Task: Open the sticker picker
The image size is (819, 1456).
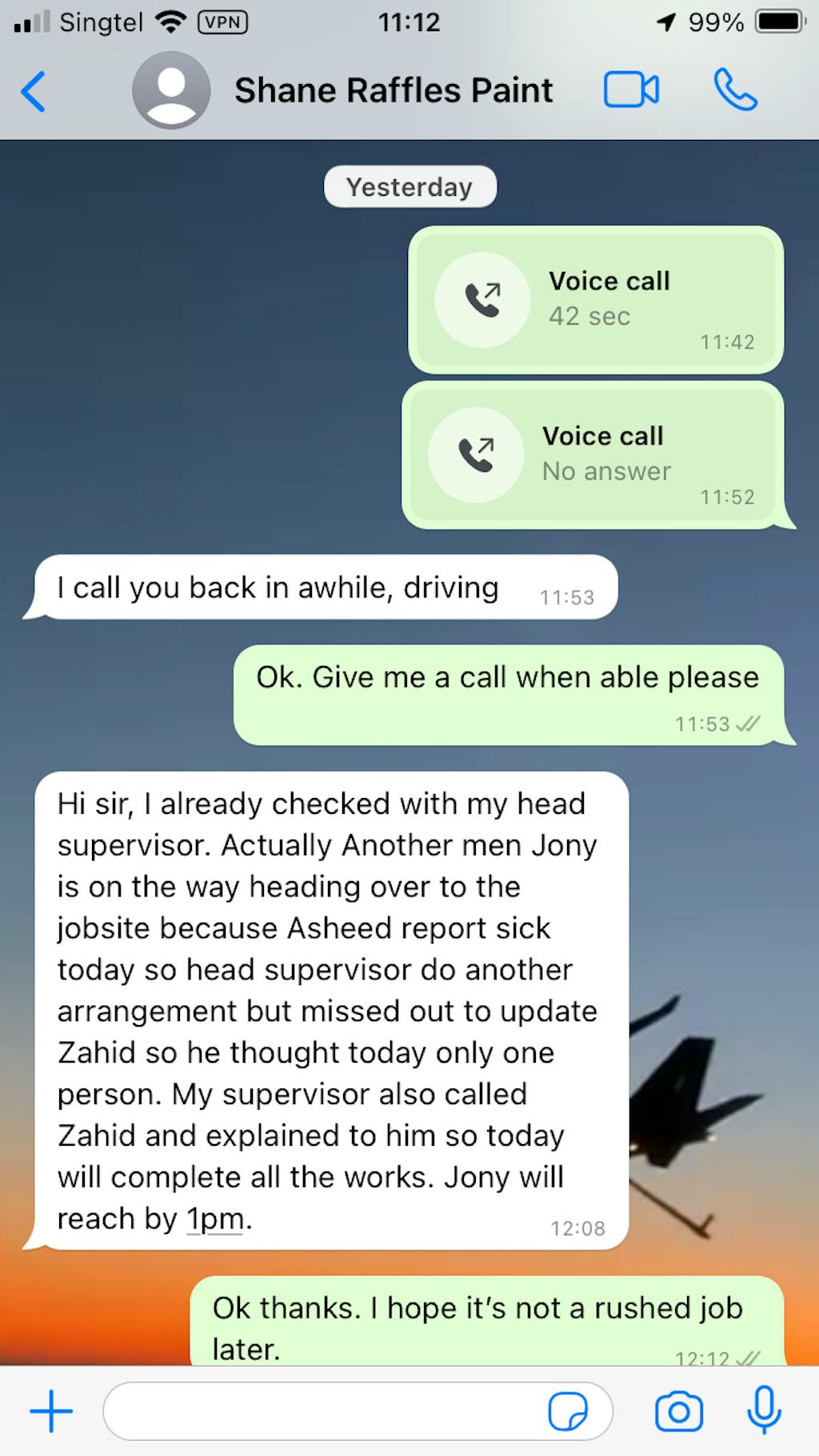Action: [x=568, y=1411]
